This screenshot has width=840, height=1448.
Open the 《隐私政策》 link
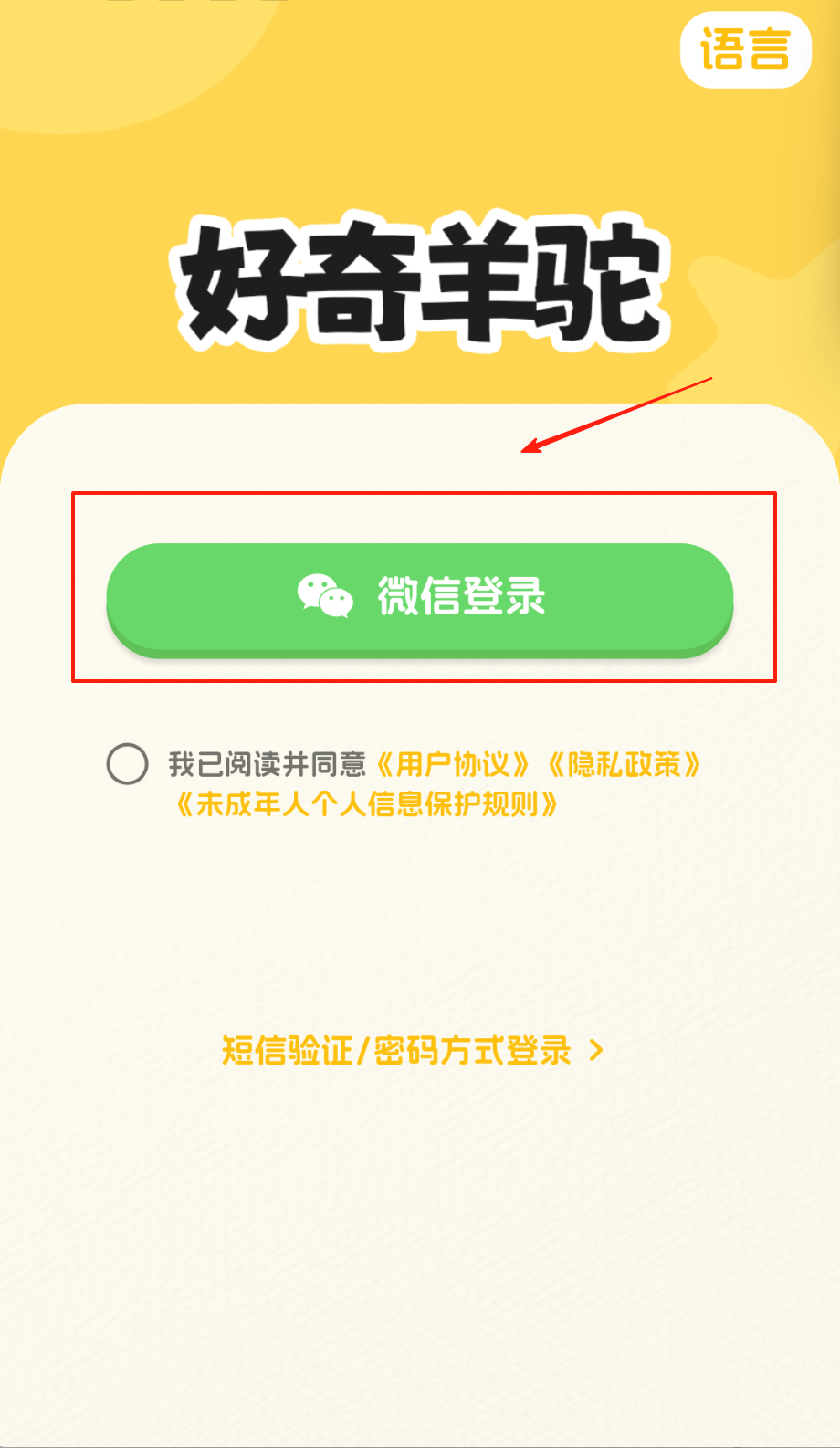pos(625,764)
